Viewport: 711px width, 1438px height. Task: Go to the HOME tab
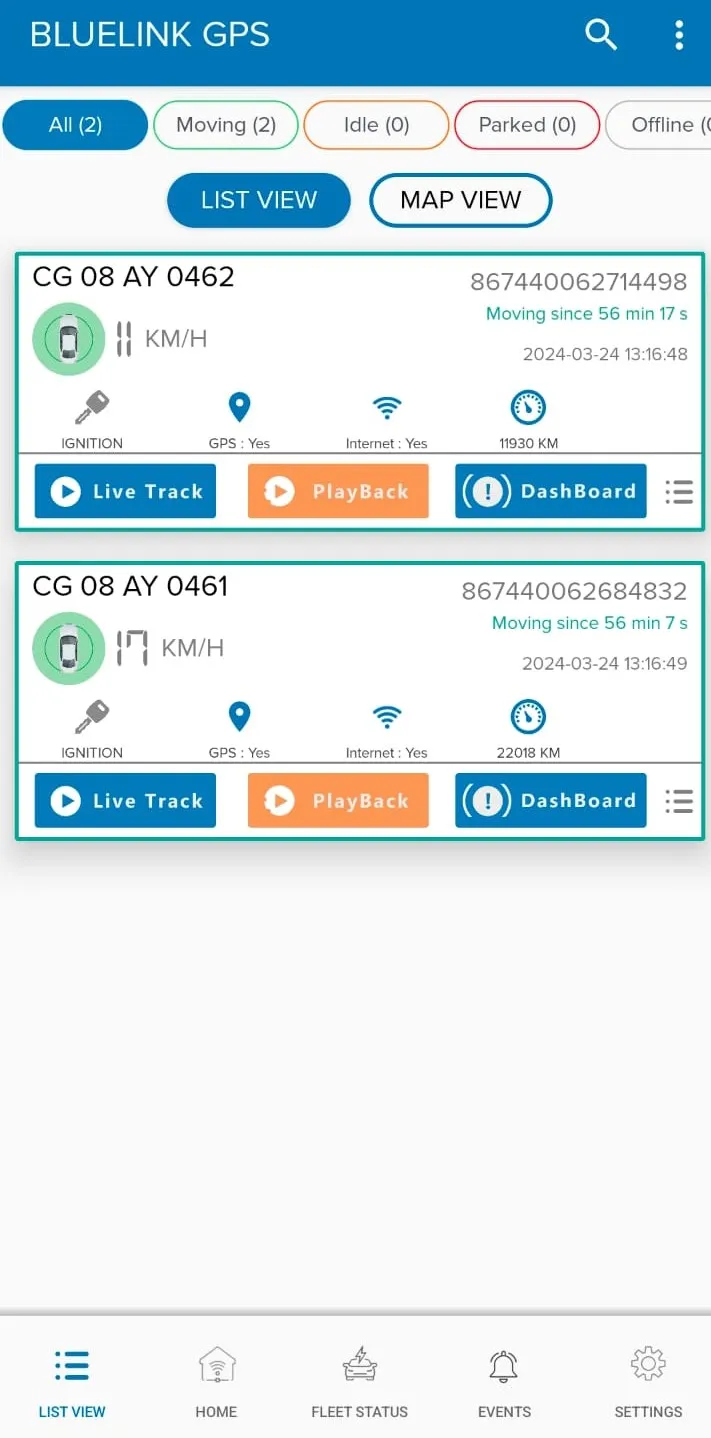pyautogui.click(x=216, y=1382)
